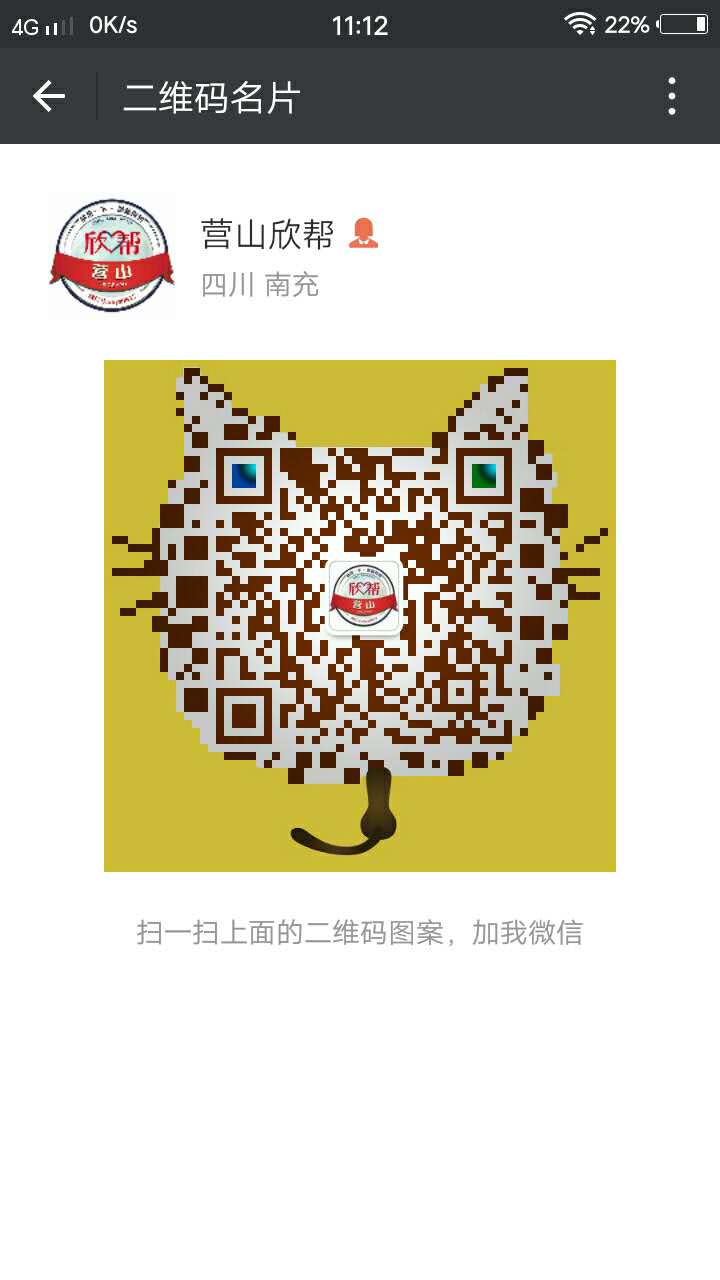Open the three-dot overflow menu
Viewport: 720px width, 1280px height.
click(x=673, y=96)
